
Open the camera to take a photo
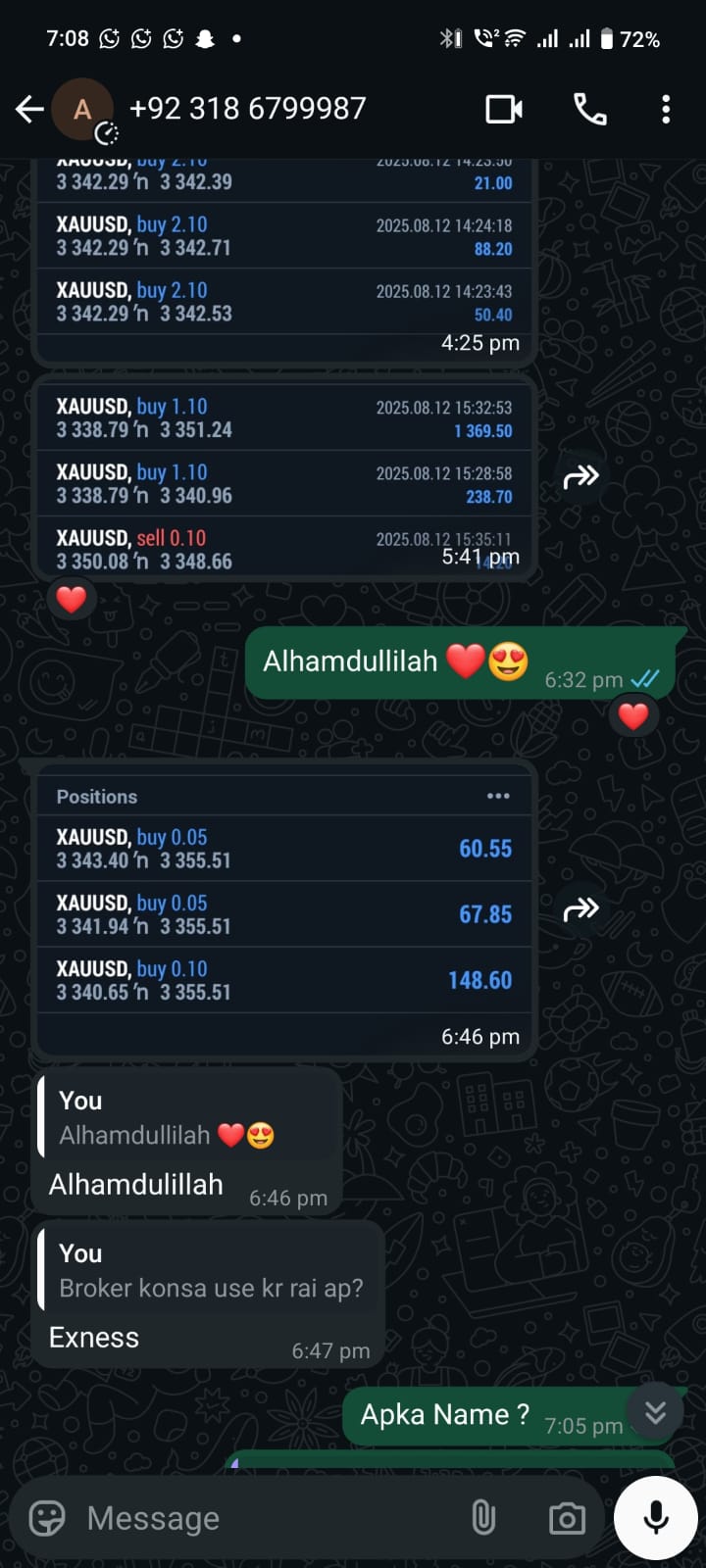[x=567, y=1517]
